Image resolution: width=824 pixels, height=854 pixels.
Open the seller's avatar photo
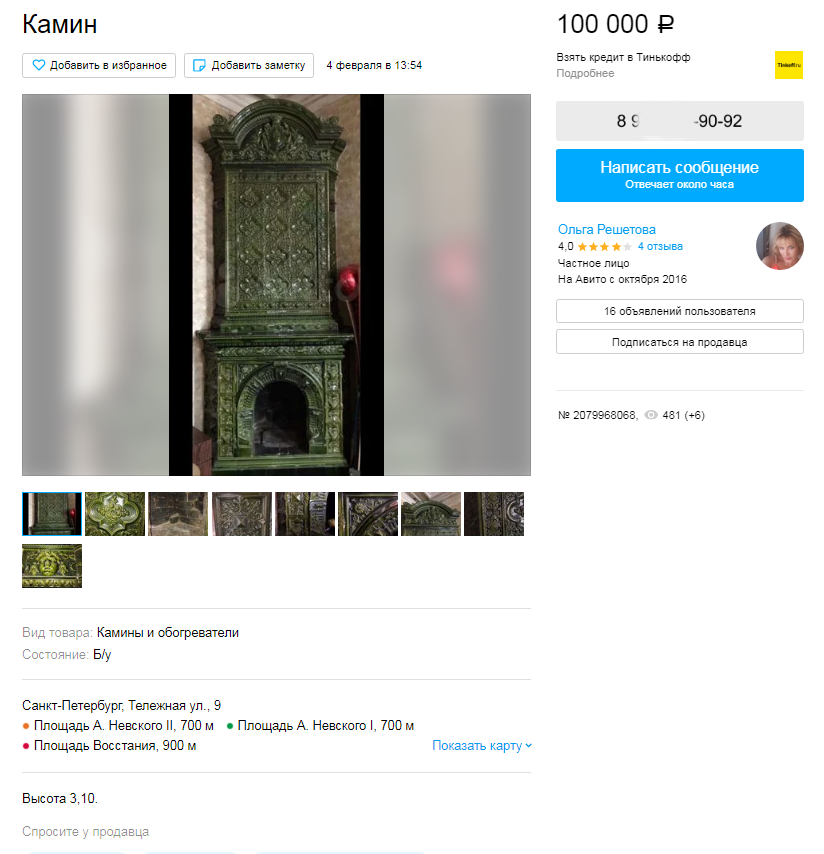pos(779,246)
